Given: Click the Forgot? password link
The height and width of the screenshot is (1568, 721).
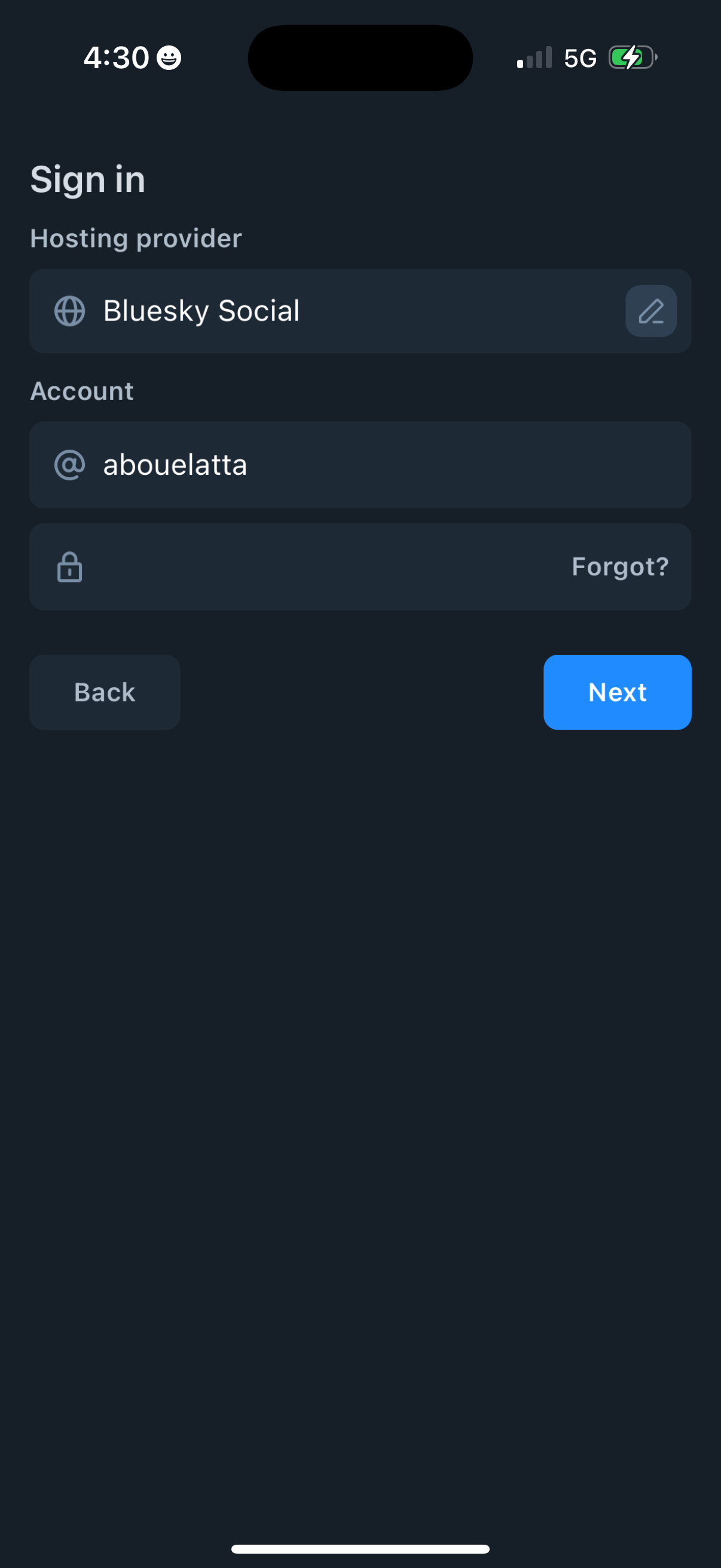Looking at the screenshot, I should pyautogui.click(x=620, y=566).
